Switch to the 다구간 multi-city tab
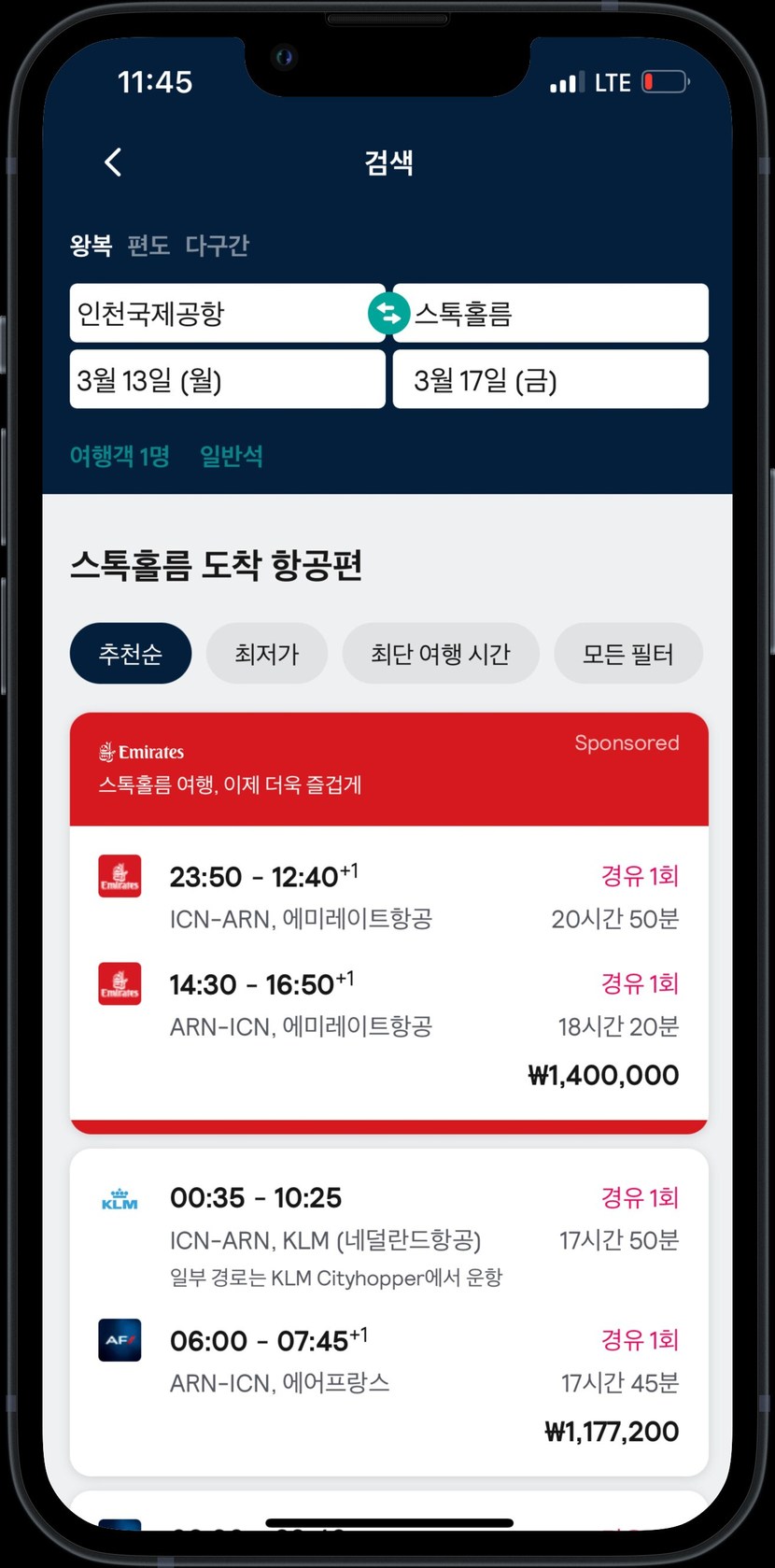The height and width of the screenshot is (1568, 775). point(217,246)
